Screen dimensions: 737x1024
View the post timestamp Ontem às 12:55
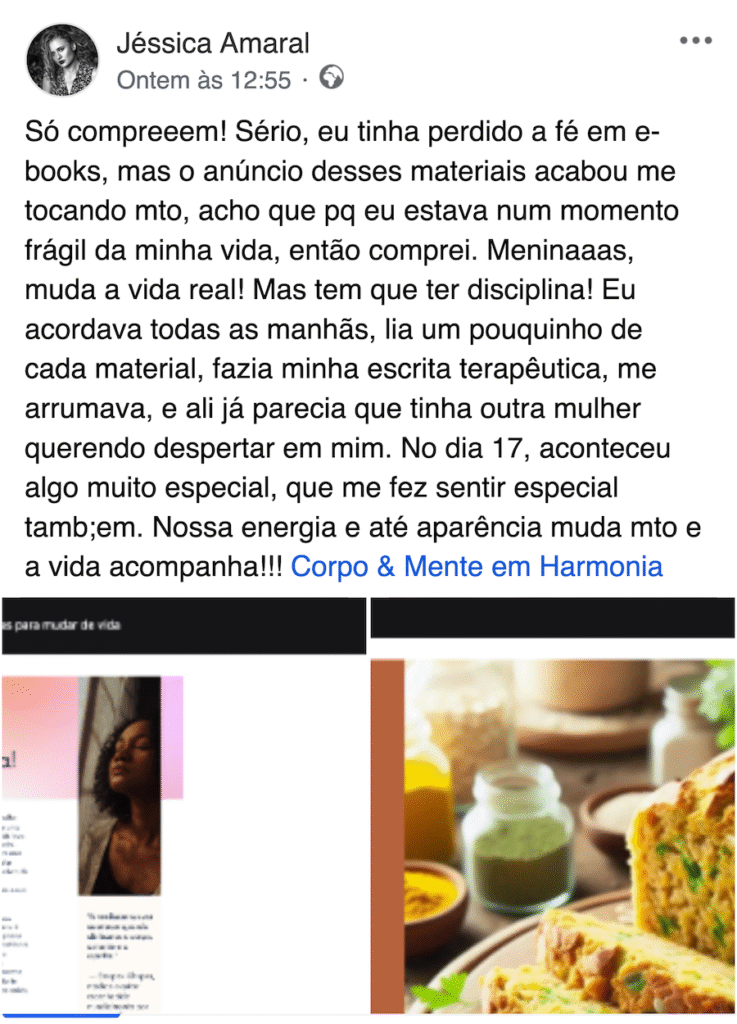204,80
